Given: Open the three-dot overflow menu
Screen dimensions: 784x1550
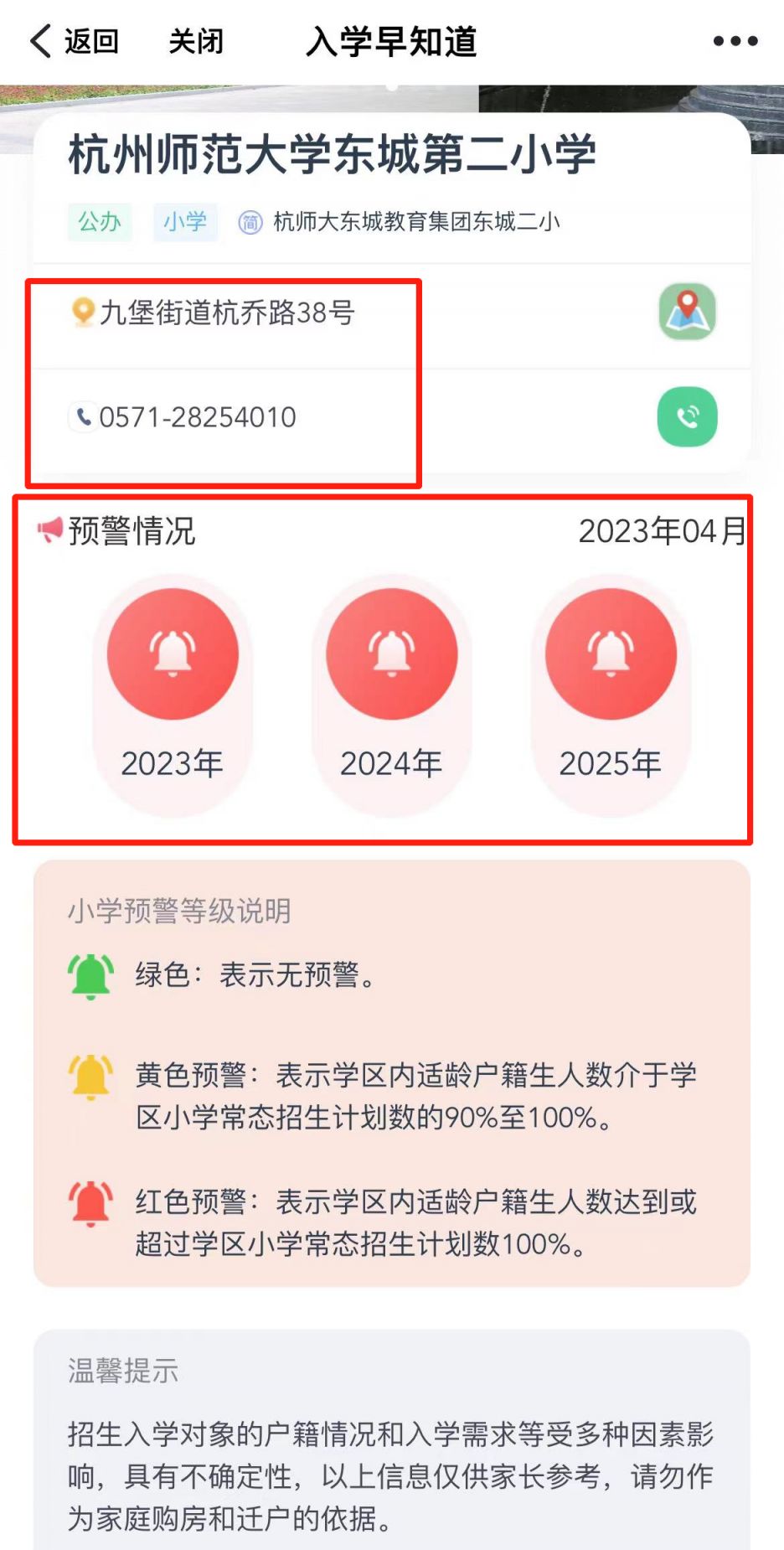Looking at the screenshot, I should pyautogui.click(x=735, y=41).
